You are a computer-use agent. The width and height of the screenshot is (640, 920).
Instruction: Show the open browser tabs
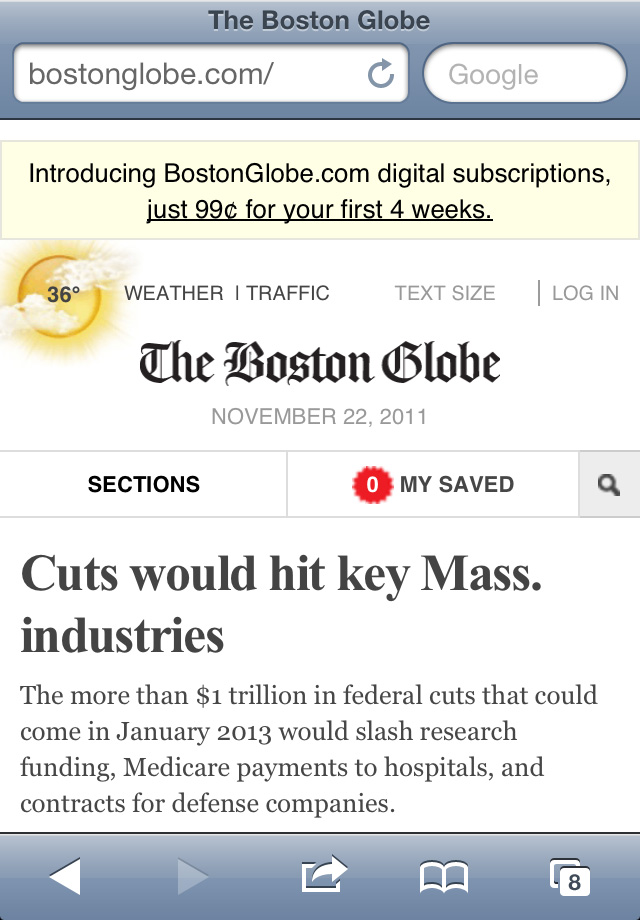click(x=569, y=876)
